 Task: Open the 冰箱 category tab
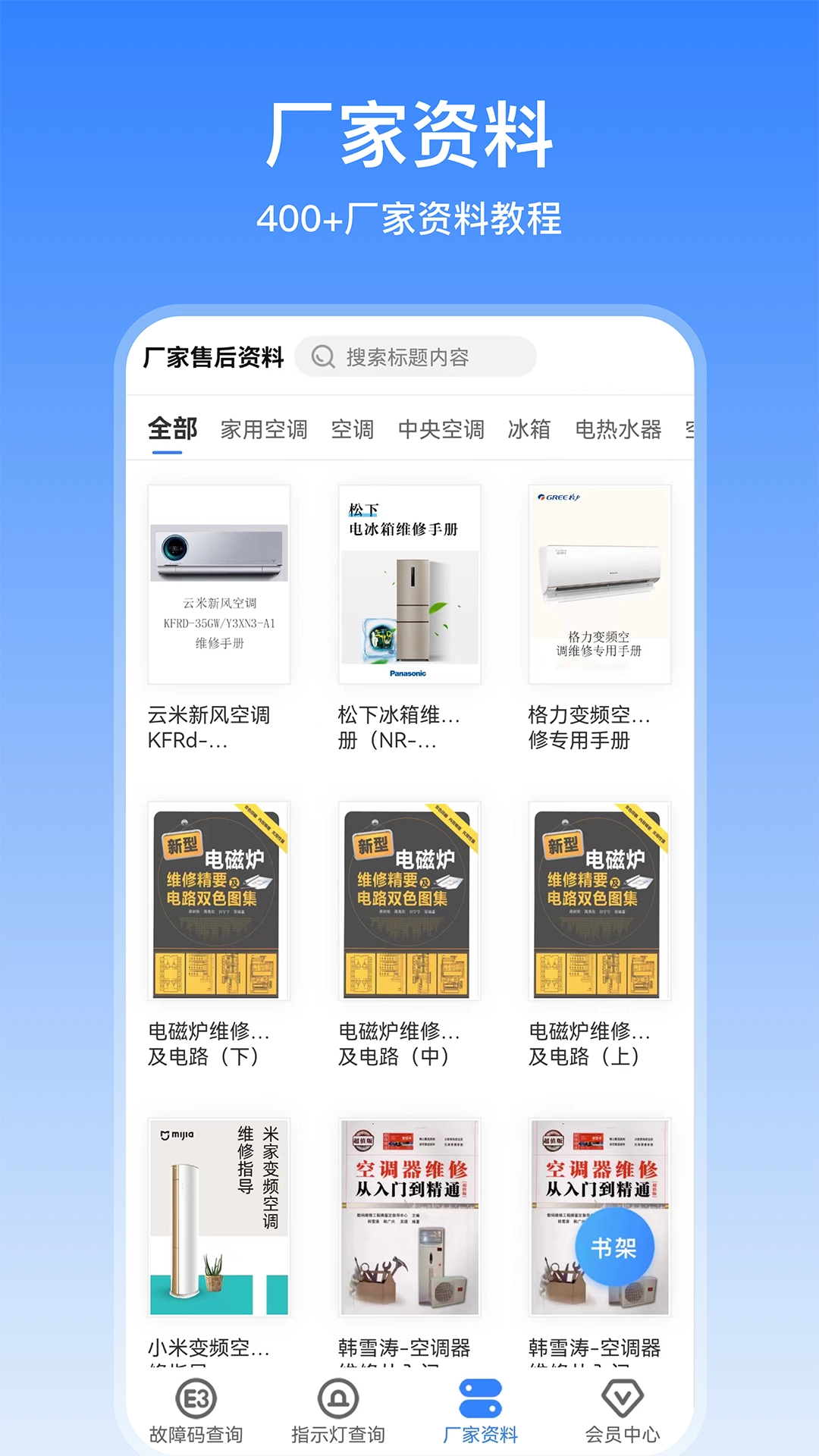coord(529,428)
